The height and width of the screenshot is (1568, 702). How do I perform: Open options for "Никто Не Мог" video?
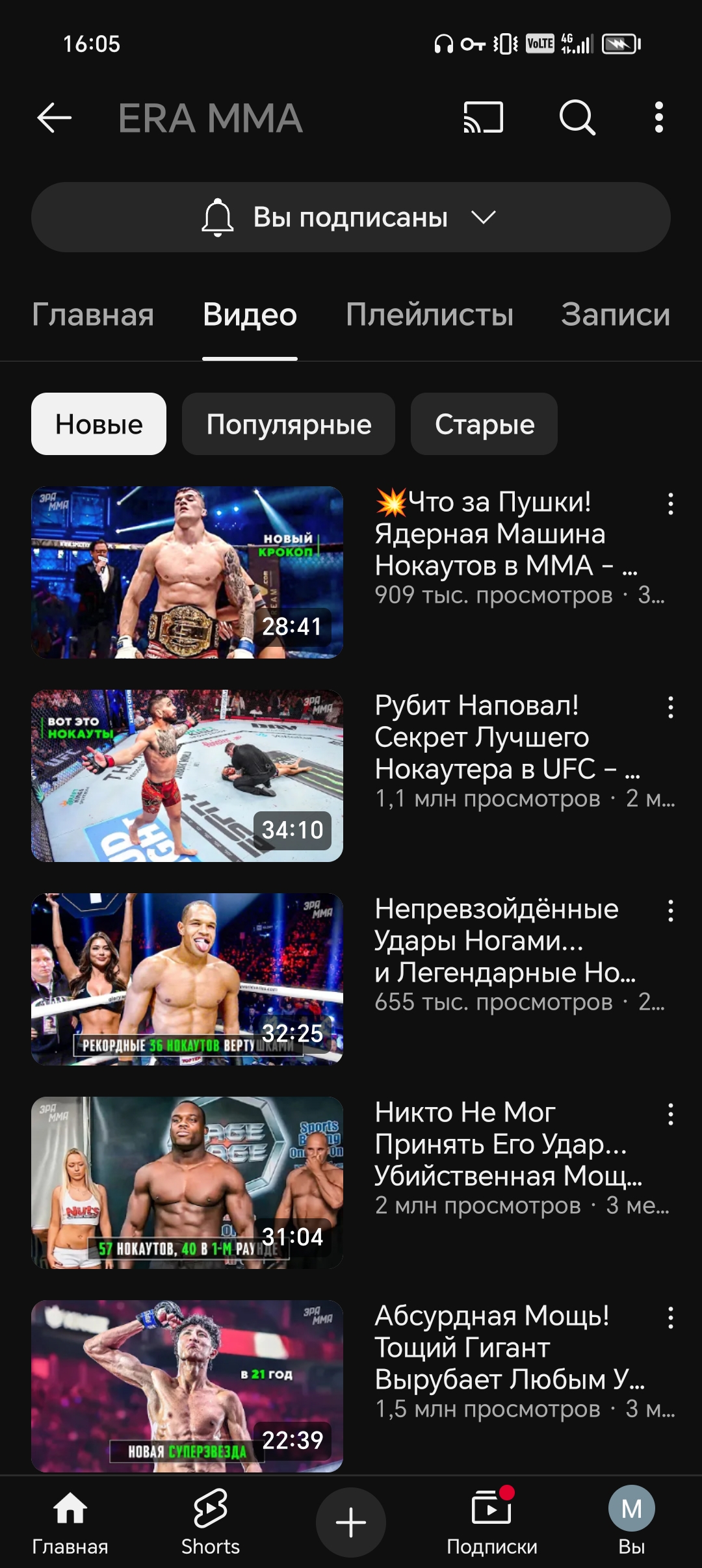coord(670,1114)
